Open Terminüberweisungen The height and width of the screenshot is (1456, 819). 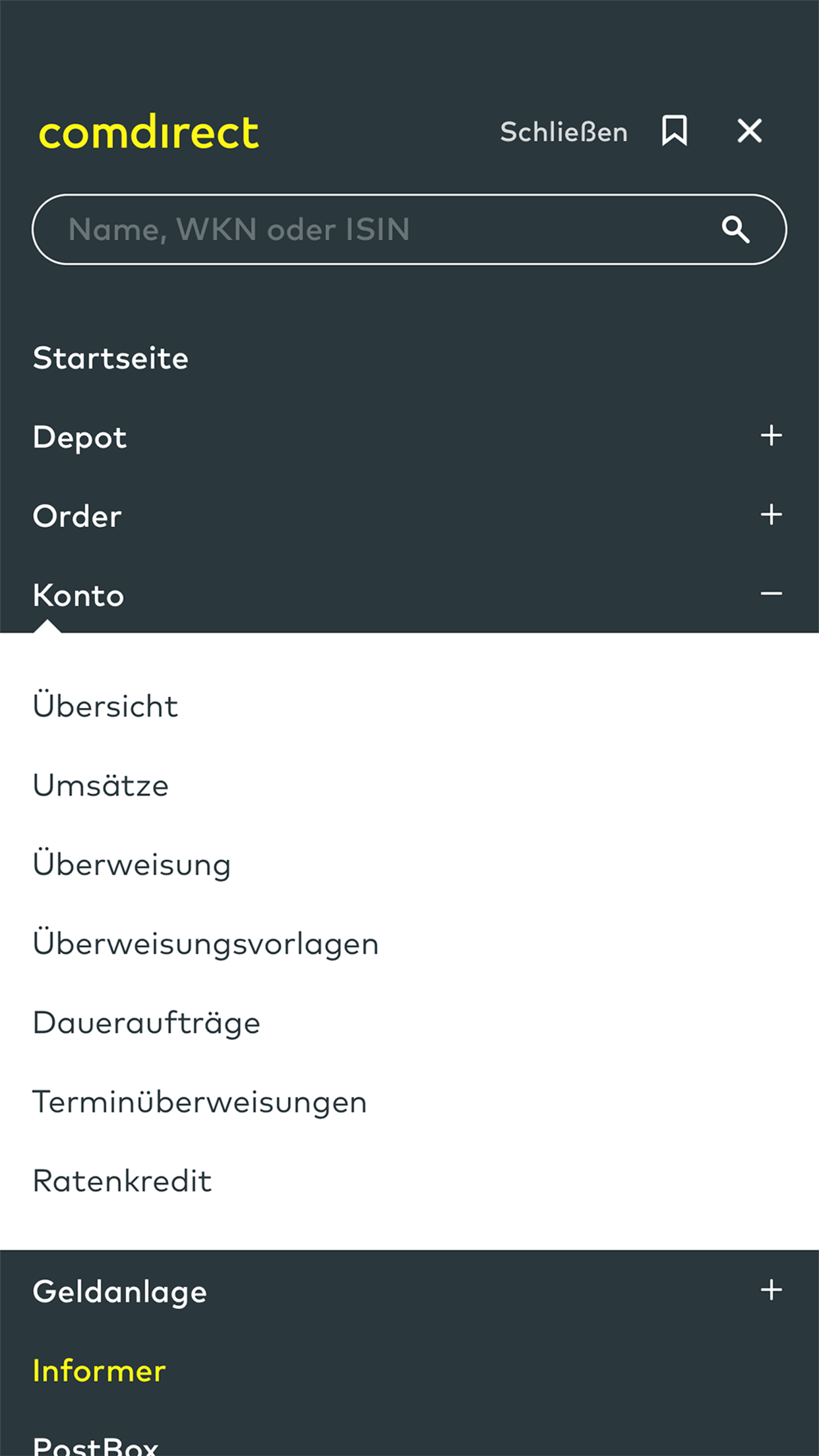(200, 1102)
